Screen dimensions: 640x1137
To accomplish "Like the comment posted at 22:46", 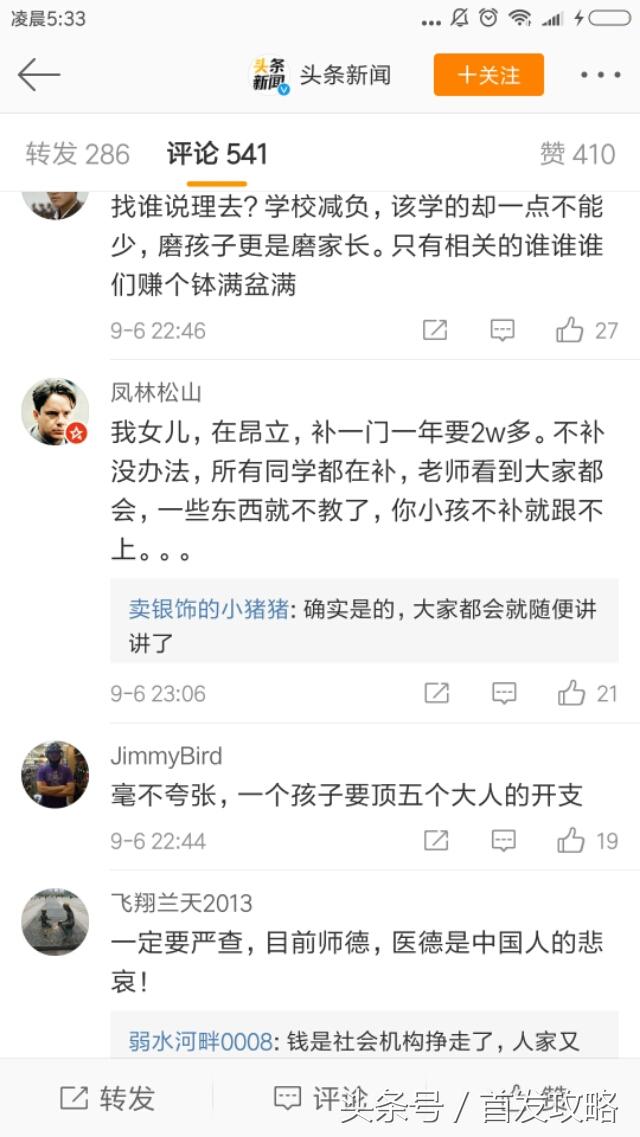I will tap(586, 331).
